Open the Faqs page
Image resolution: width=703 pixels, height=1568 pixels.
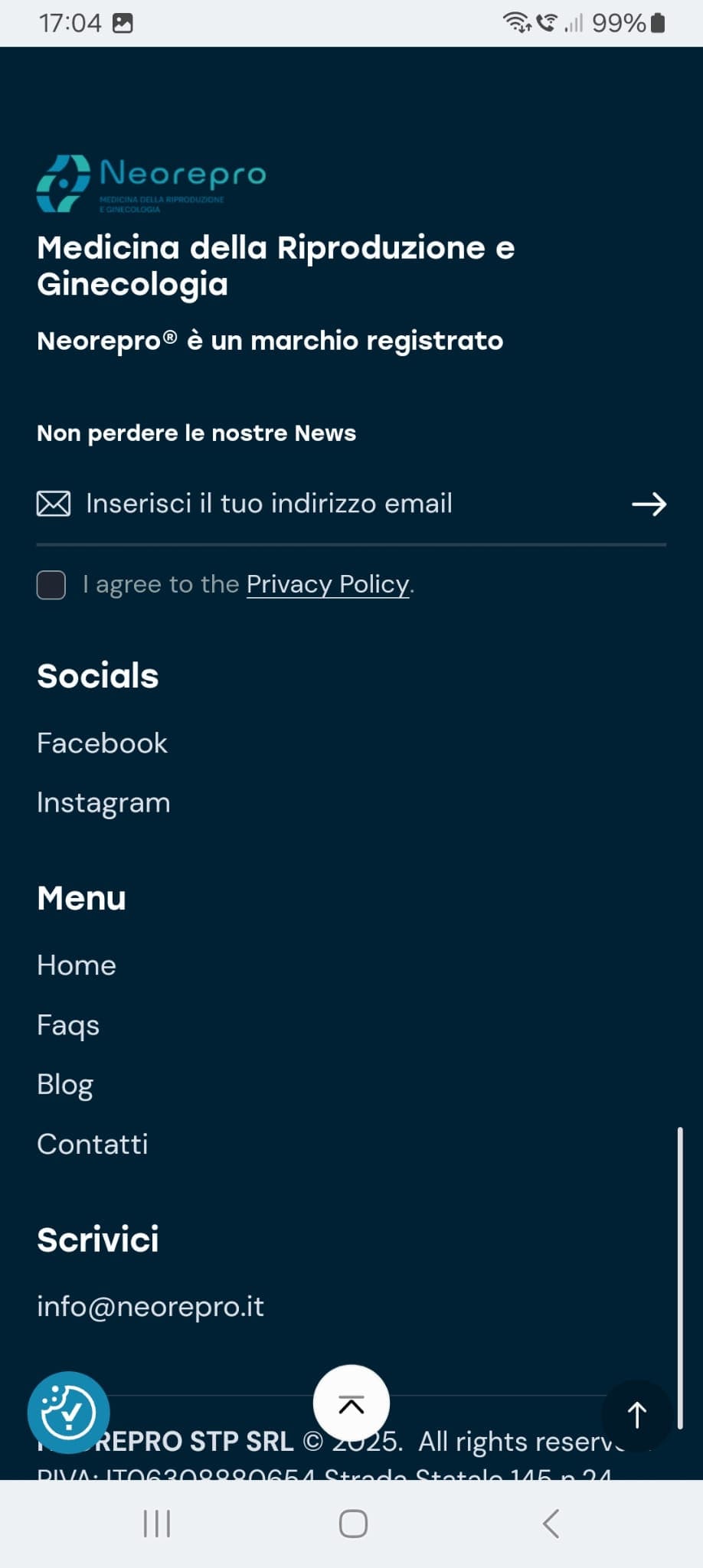click(x=68, y=1025)
